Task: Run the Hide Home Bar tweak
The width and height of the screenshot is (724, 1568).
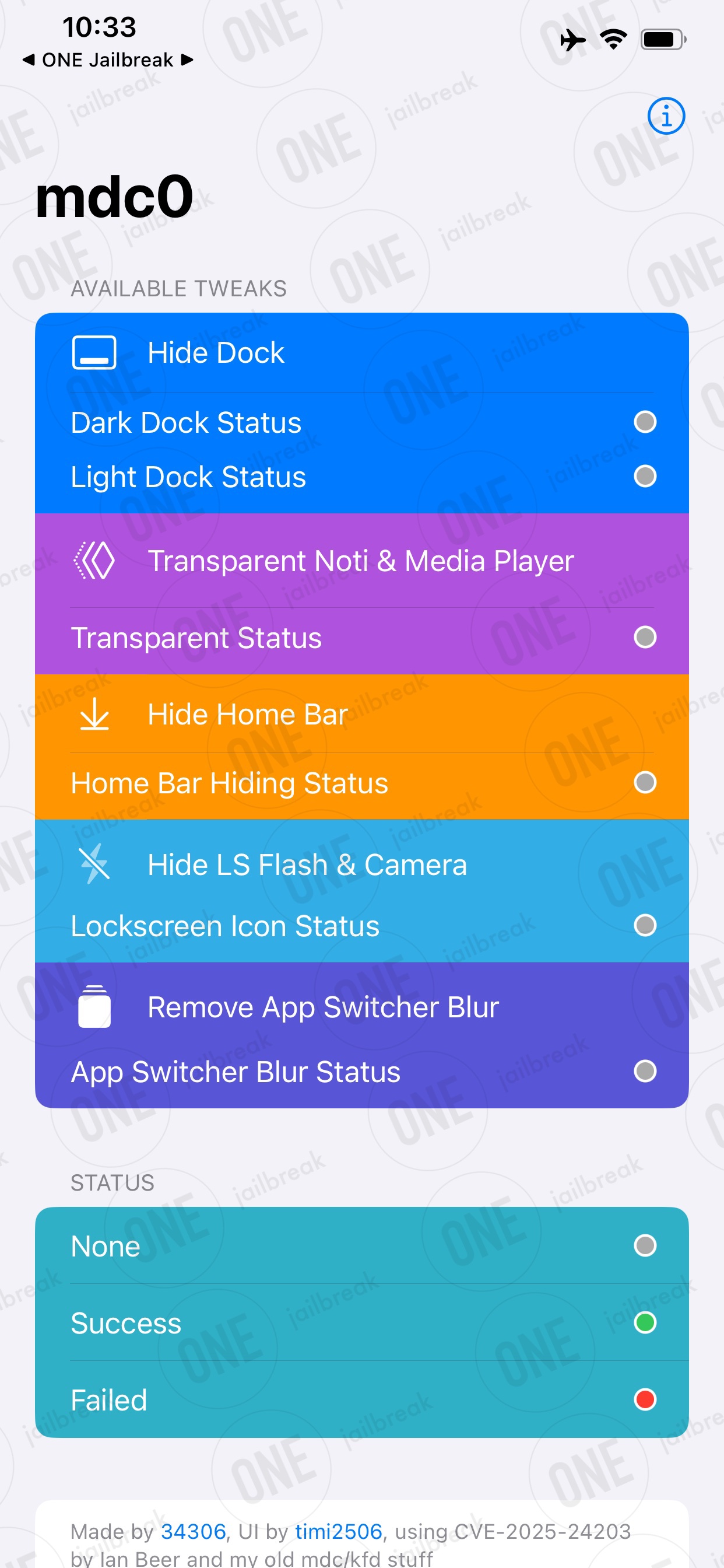Action: click(x=361, y=714)
